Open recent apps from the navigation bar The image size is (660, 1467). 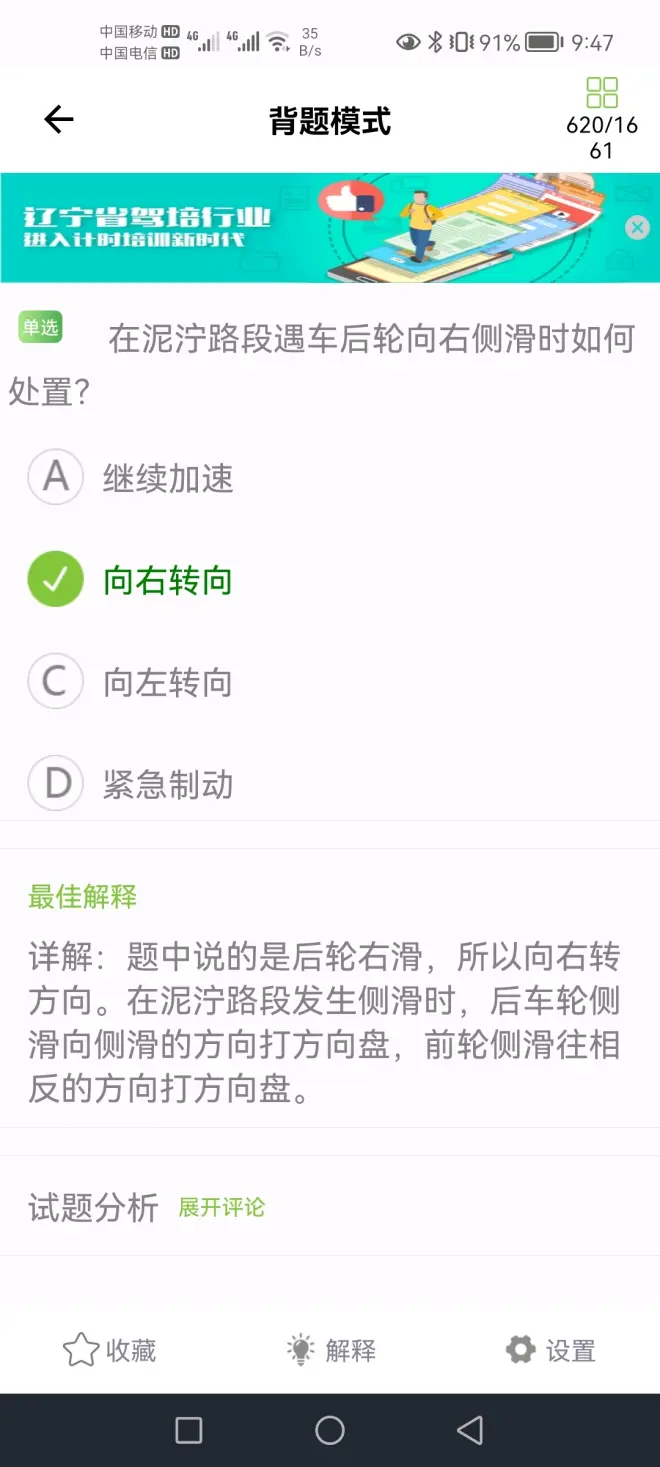click(x=189, y=1430)
